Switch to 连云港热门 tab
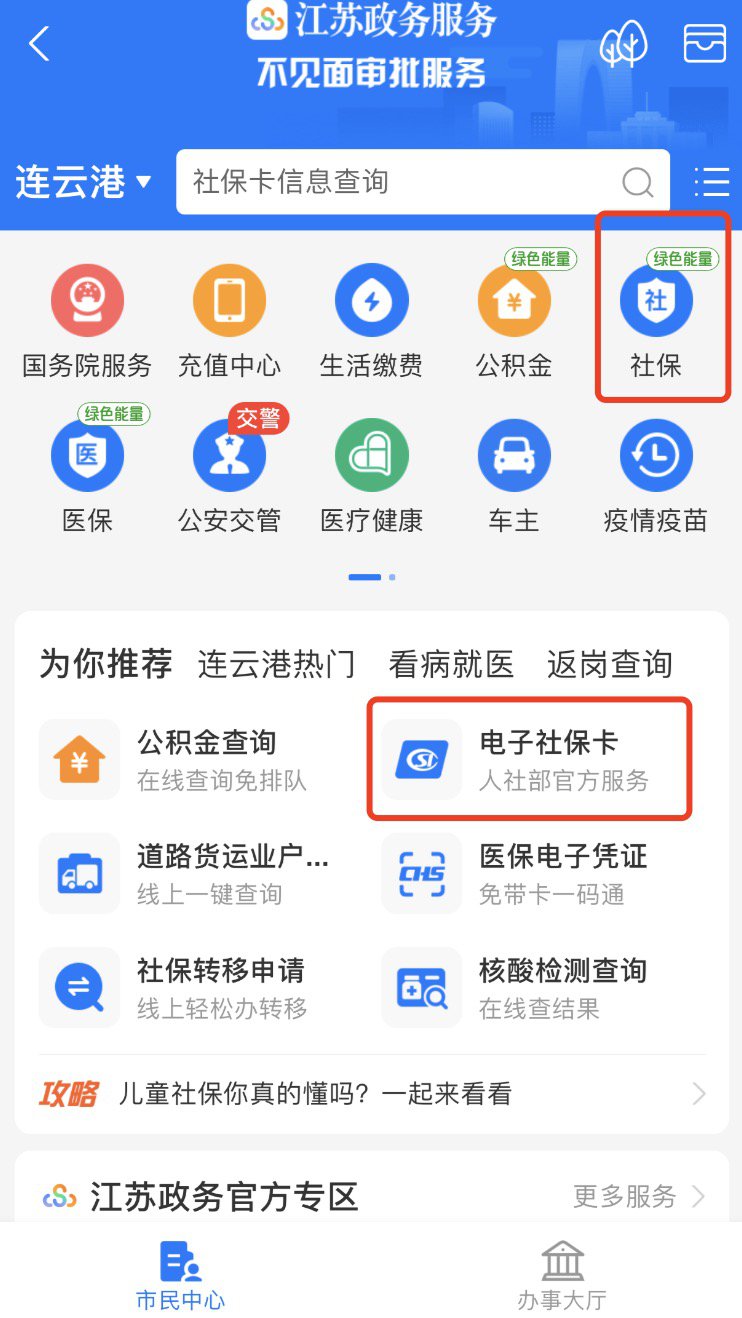Image resolution: width=742 pixels, height=1318 pixels. [x=276, y=664]
